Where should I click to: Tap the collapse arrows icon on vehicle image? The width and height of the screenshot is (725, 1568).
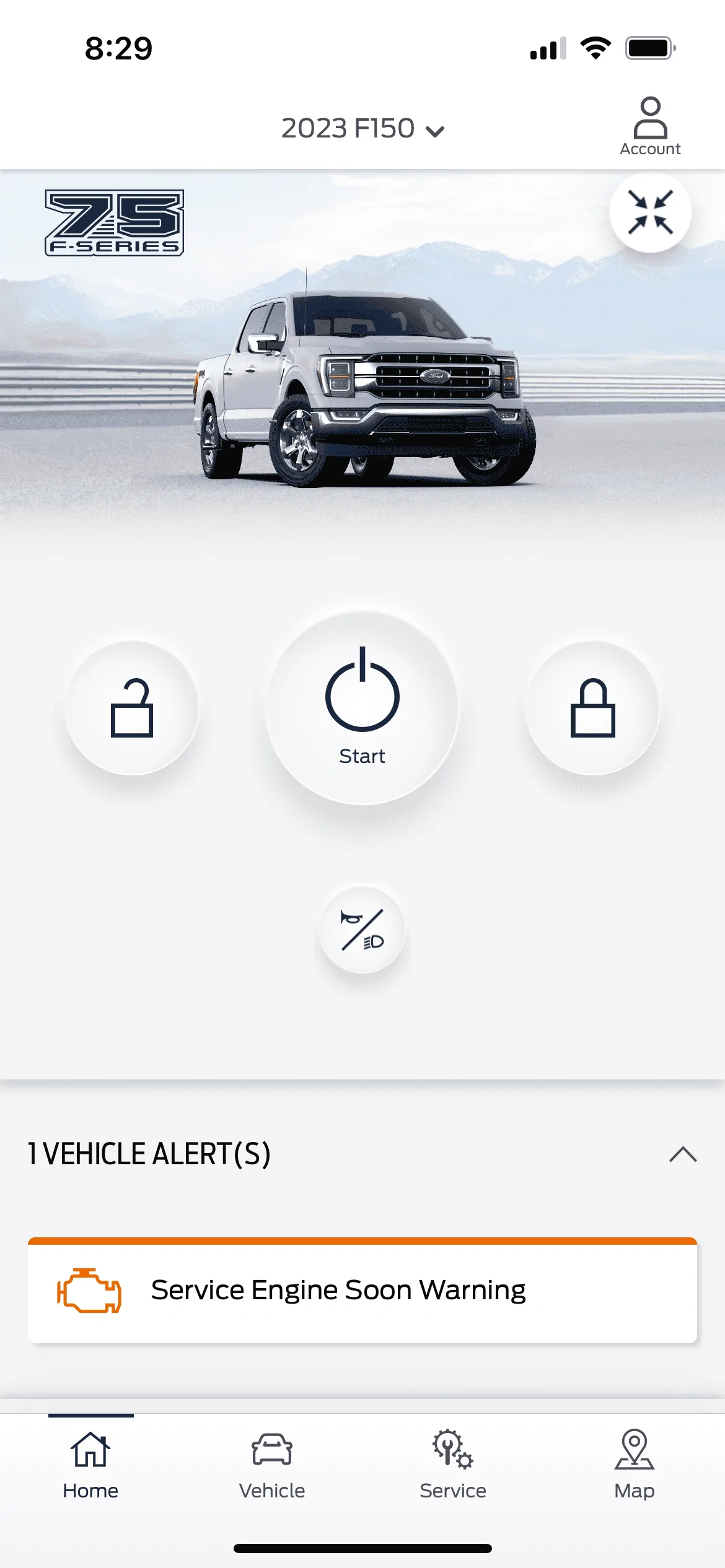[650, 212]
